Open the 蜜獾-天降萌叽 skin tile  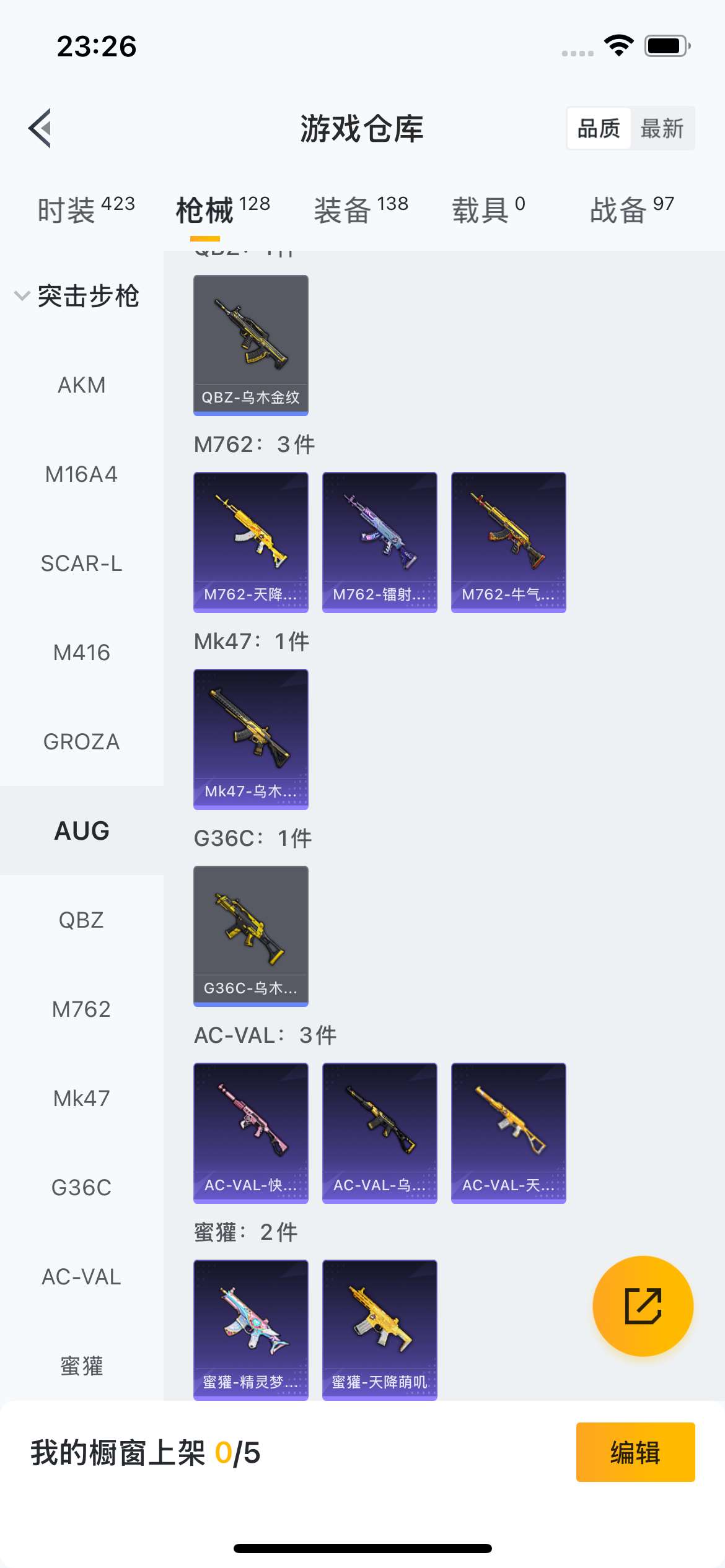(379, 1329)
